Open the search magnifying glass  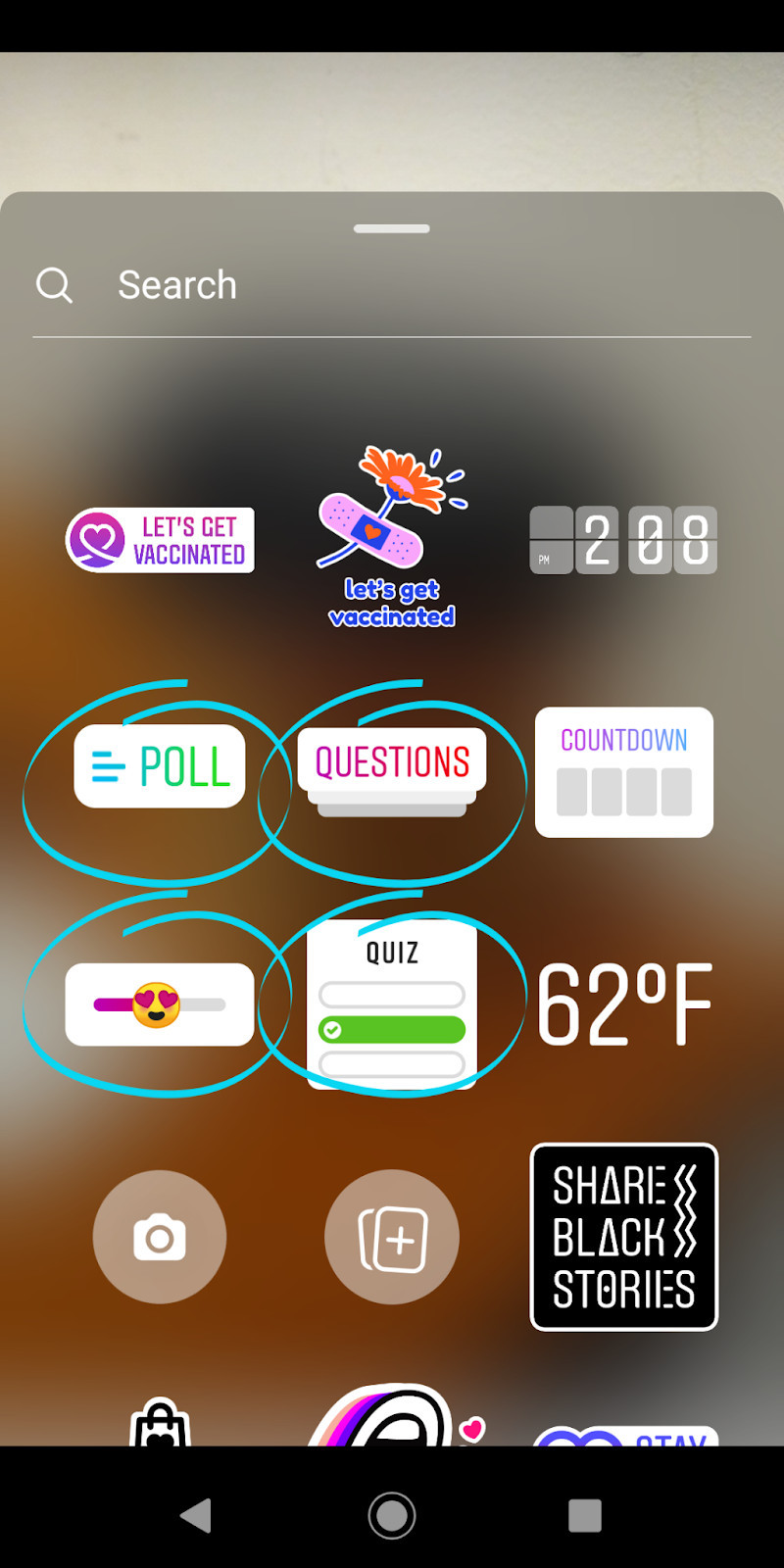[55, 285]
